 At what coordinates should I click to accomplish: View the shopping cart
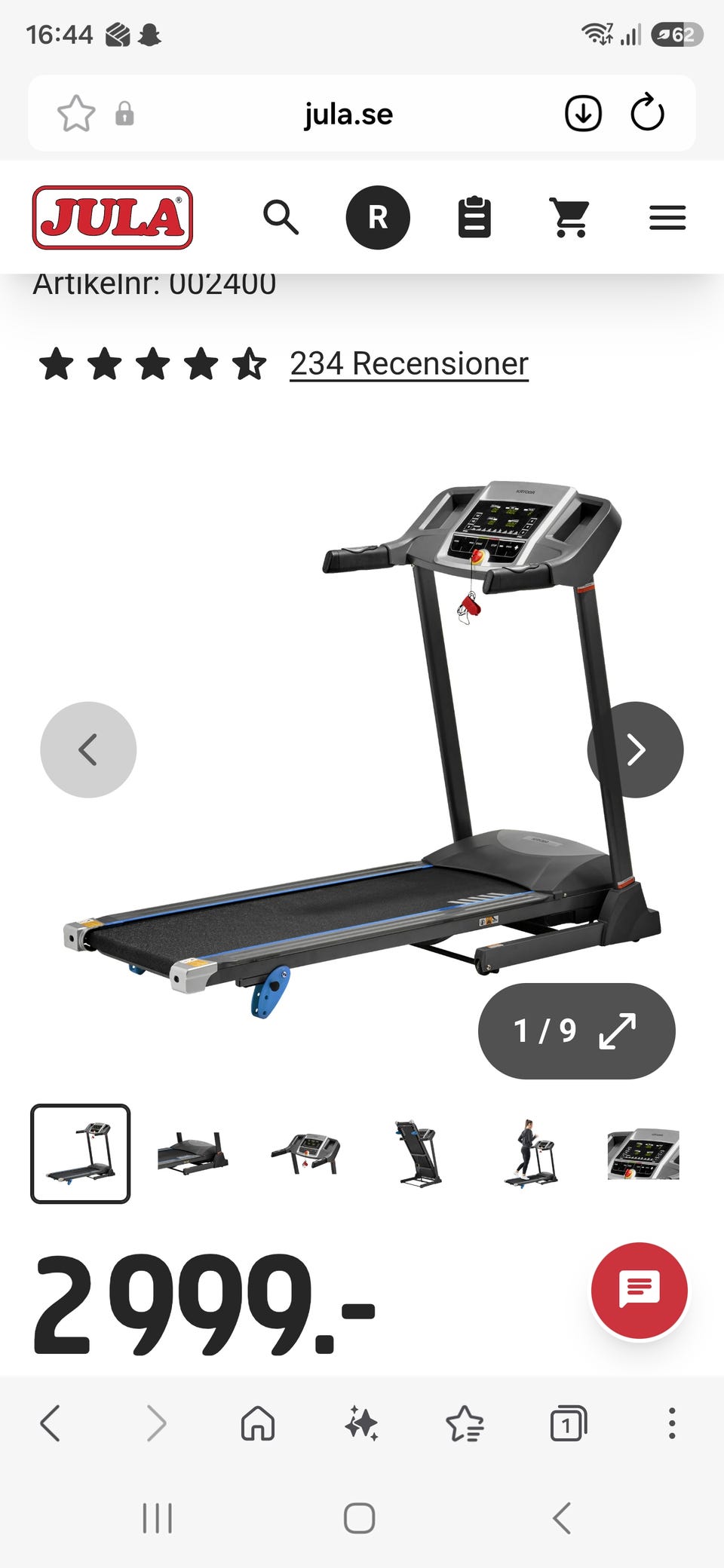coord(570,218)
